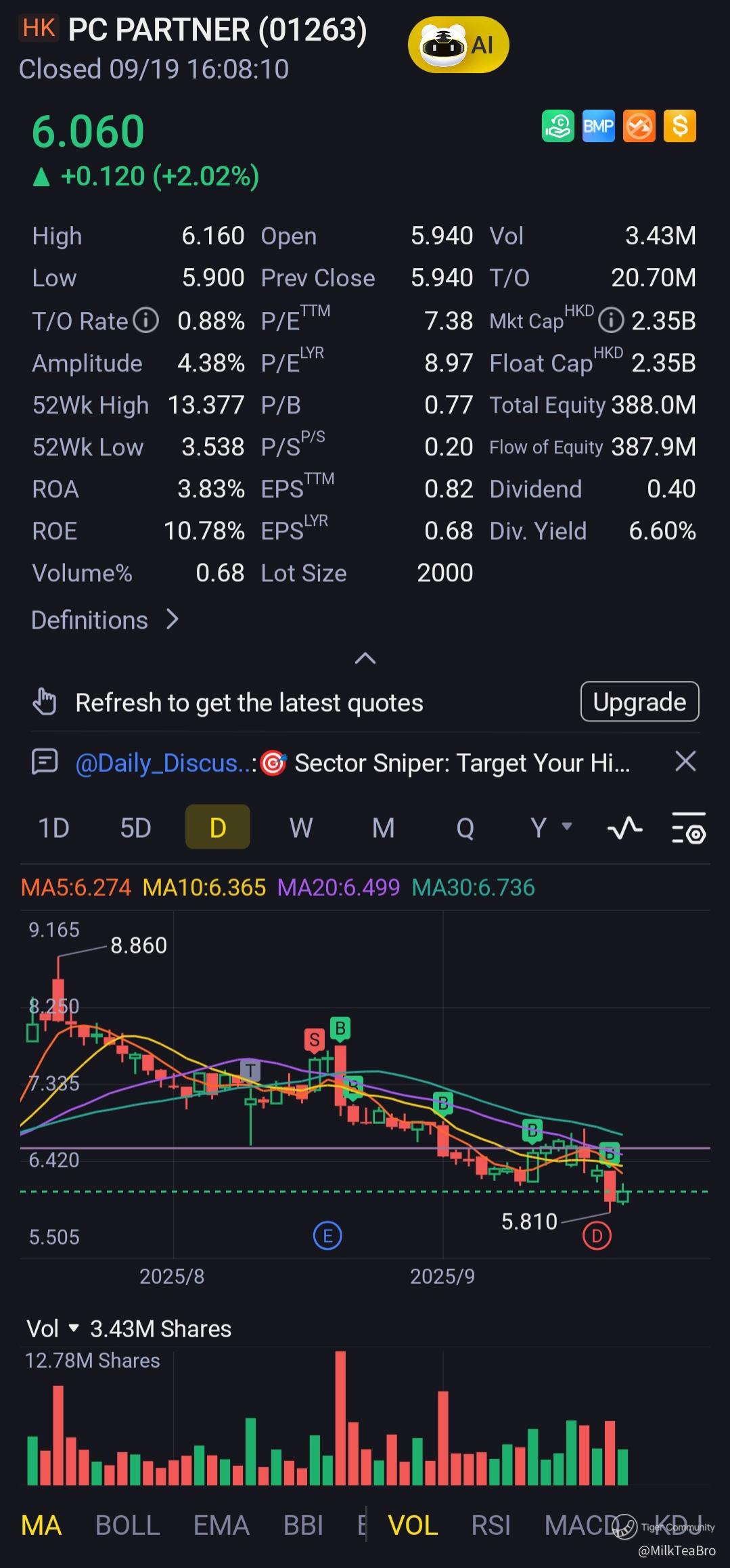This screenshot has width=730, height=1568.
Task: Open the Y timeframe dropdown
Action: point(550,827)
